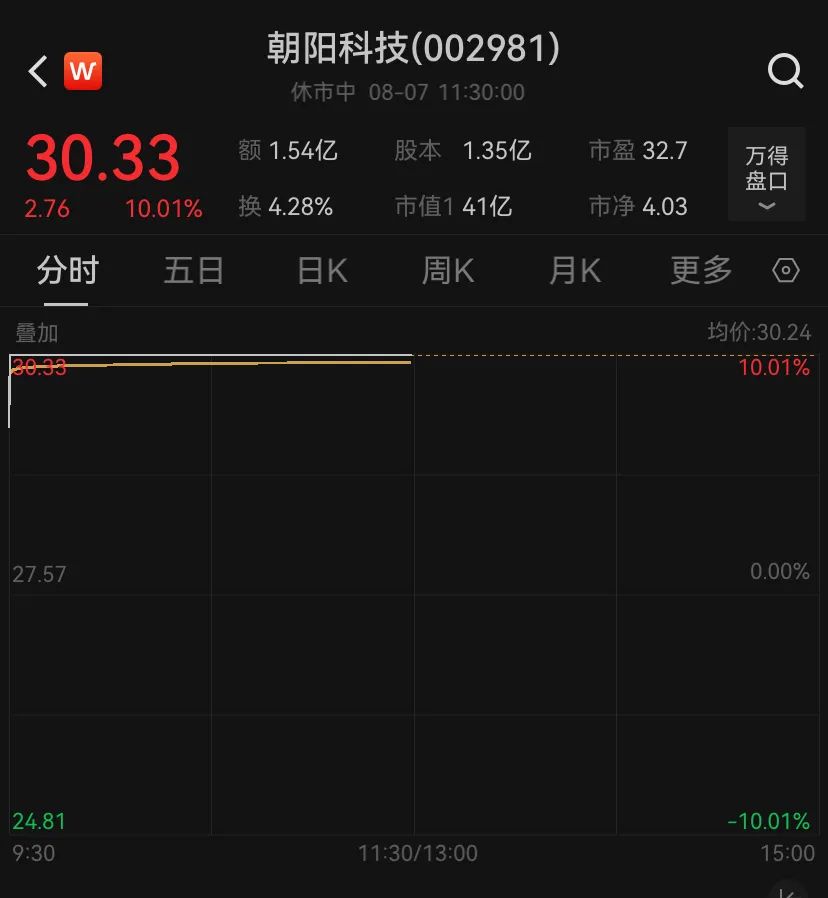Open chart settings hexagon icon

click(x=786, y=271)
